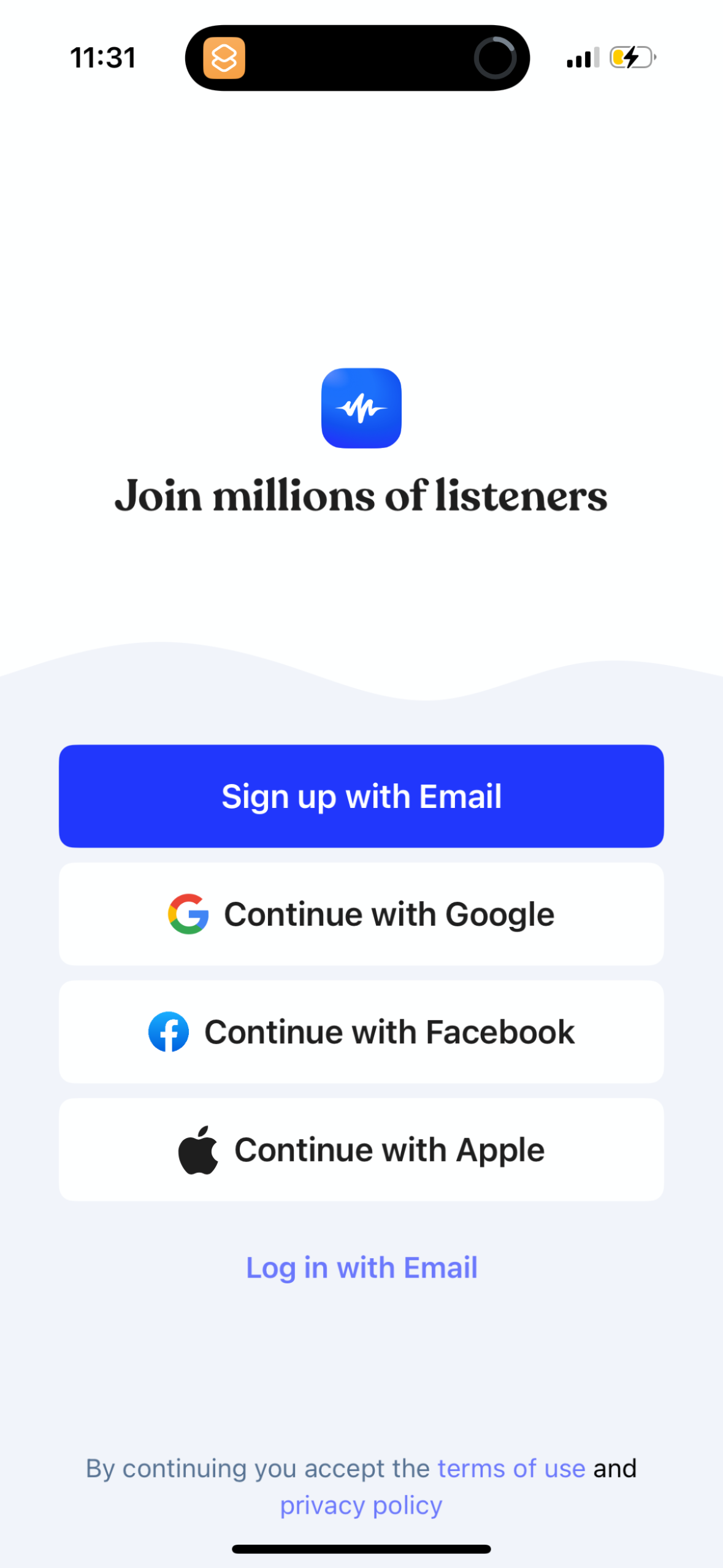The width and height of the screenshot is (723, 1568).
Task: Choose Continue with Facebook
Action: (x=361, y=1032)
